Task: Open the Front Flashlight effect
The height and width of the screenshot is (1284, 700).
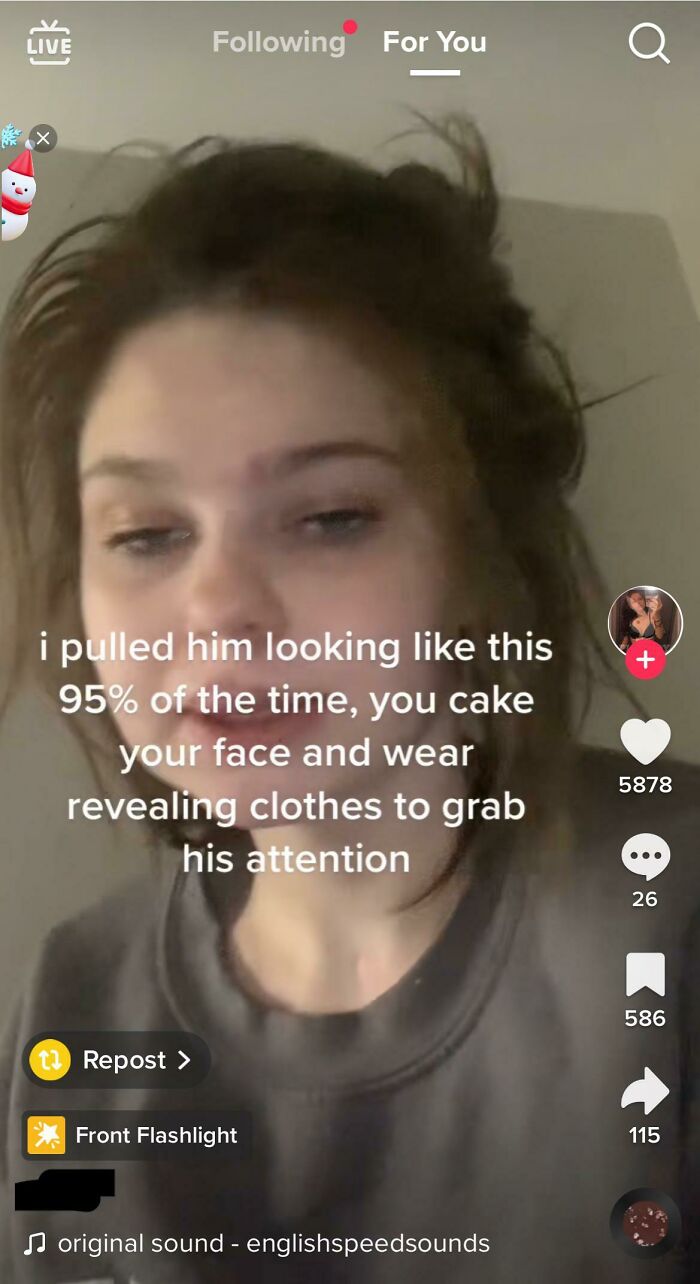Action: (135, 1135)
